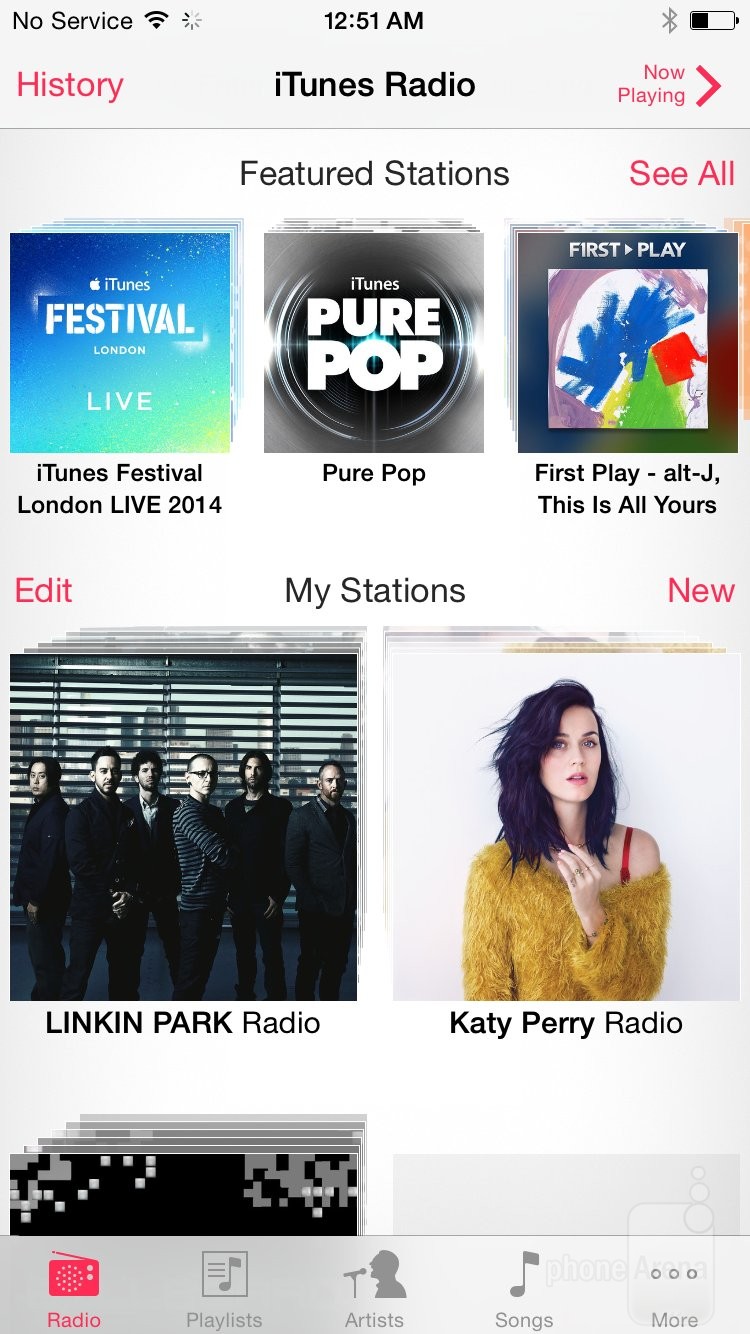Edit My Stations
Viewport: 750px width, 1334px height.
pos(44,591)
